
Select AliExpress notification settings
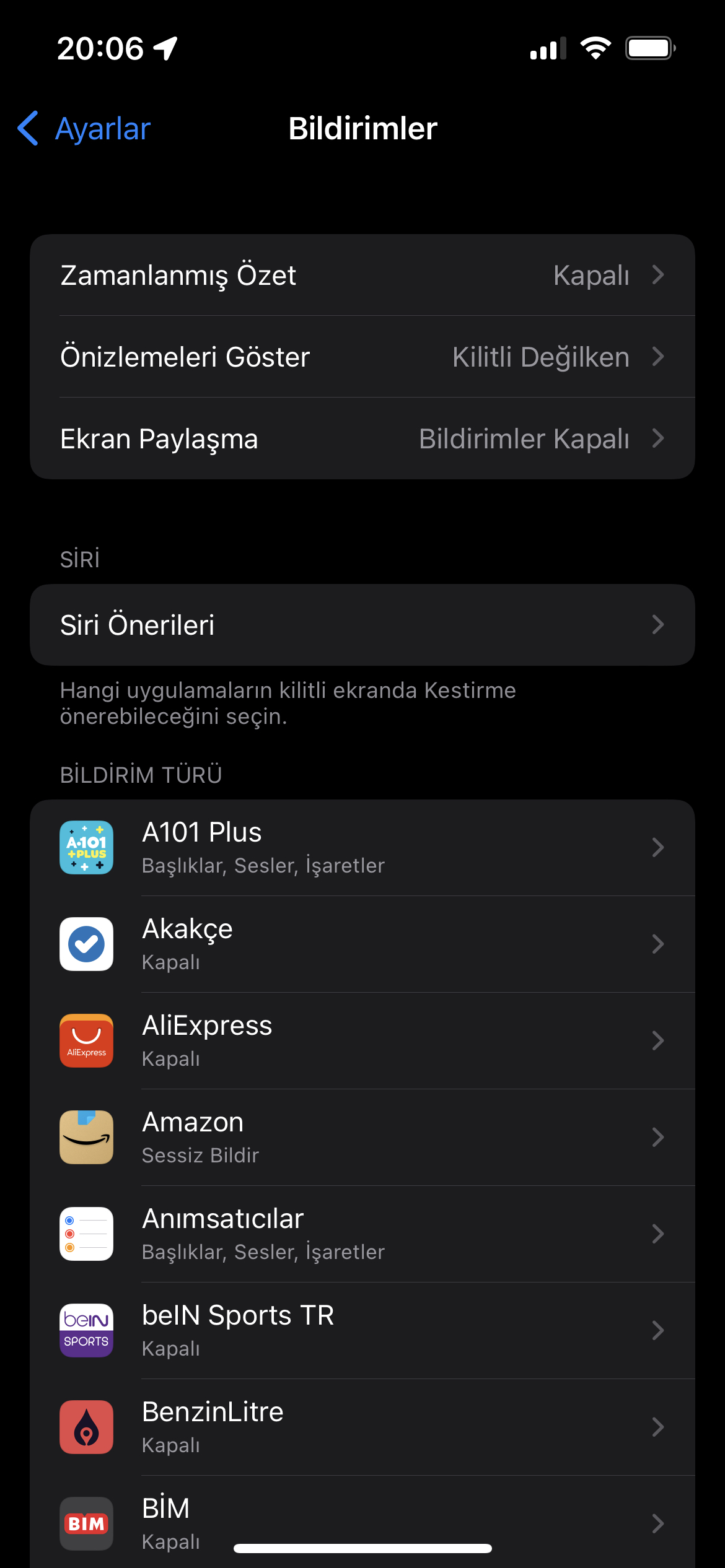coord(362,1041)
